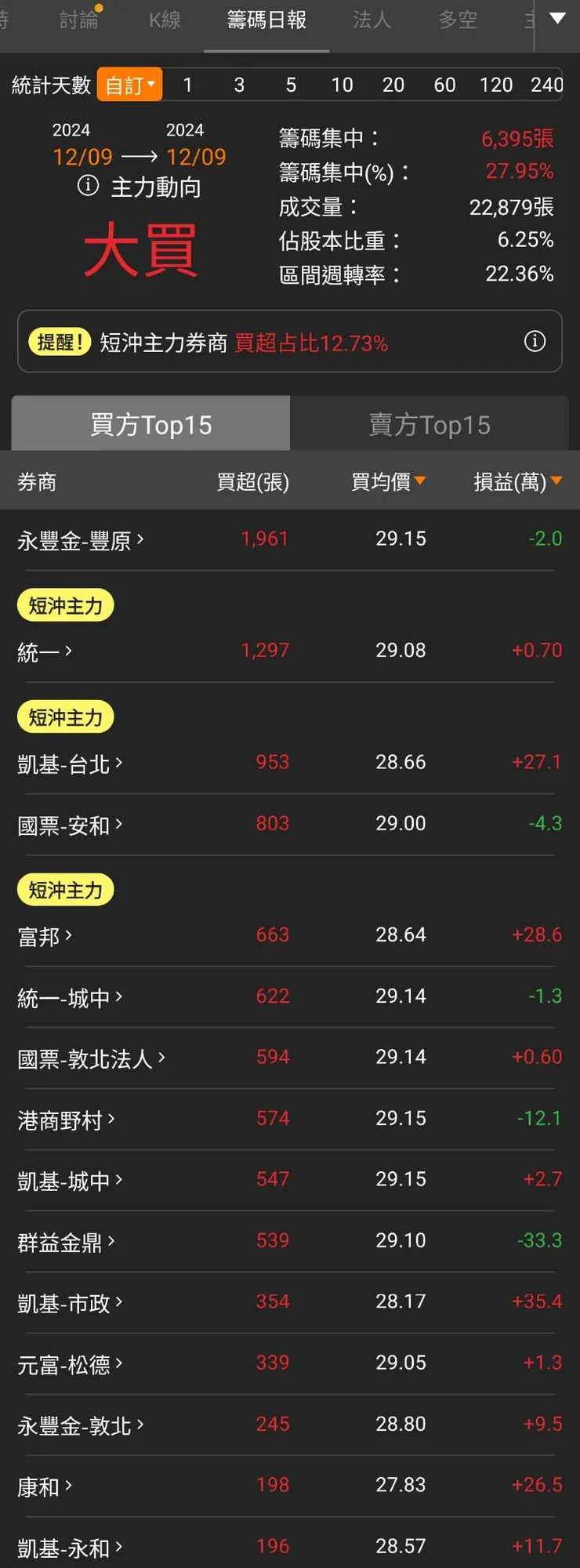Open the 法人 tab
Image resolution: width=580 pixels, height=1568 pixels.
(372, 20)
